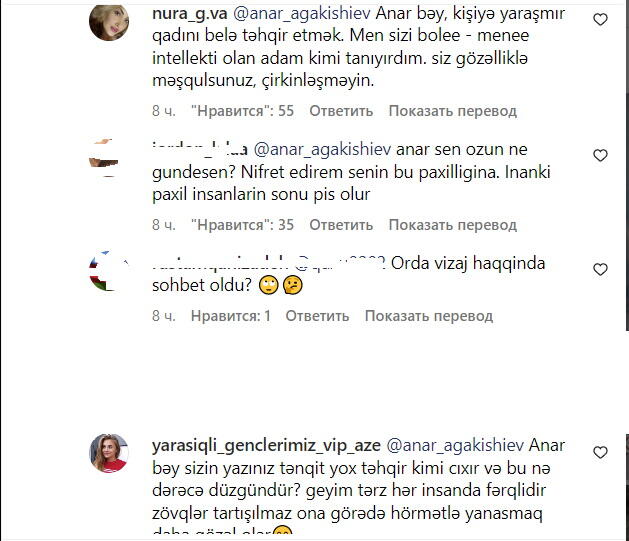
Task: Like nura_g.va's comment with the heart
Action: [x=600, y=20]
